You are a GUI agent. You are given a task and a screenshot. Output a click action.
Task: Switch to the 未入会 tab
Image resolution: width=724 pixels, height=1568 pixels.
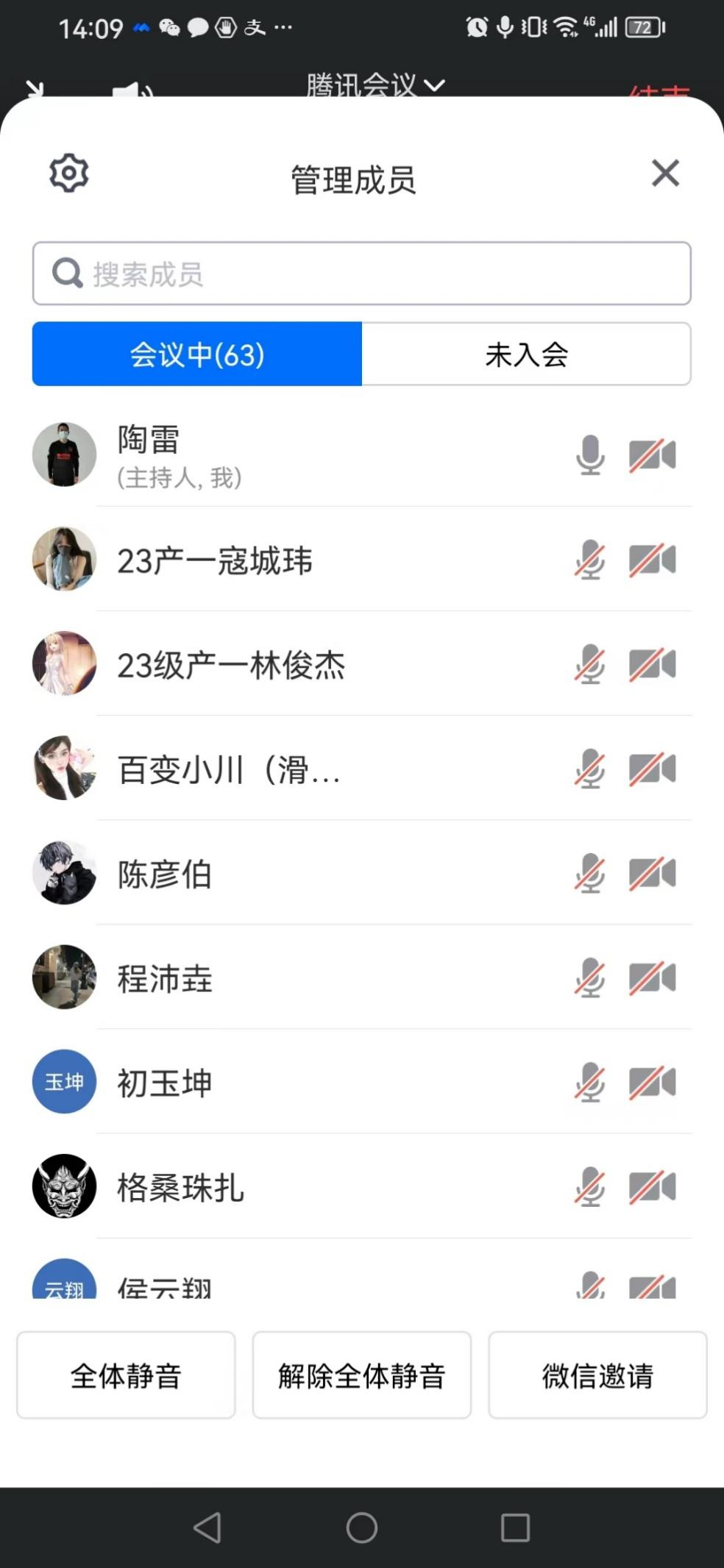(x=526, y=354)
